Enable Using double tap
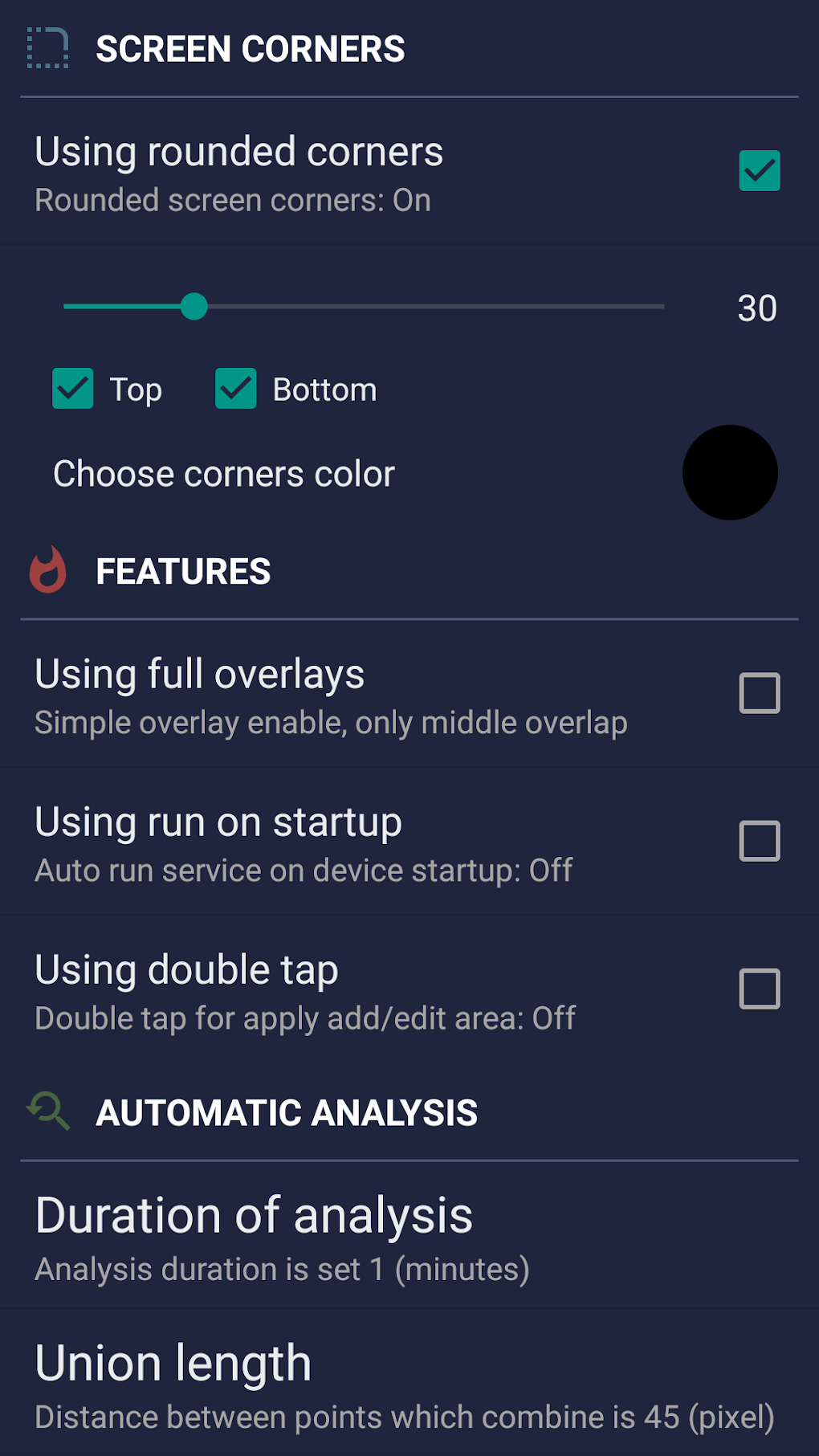819x1456 pixels. pyautogui.click(x=759, y=989)
